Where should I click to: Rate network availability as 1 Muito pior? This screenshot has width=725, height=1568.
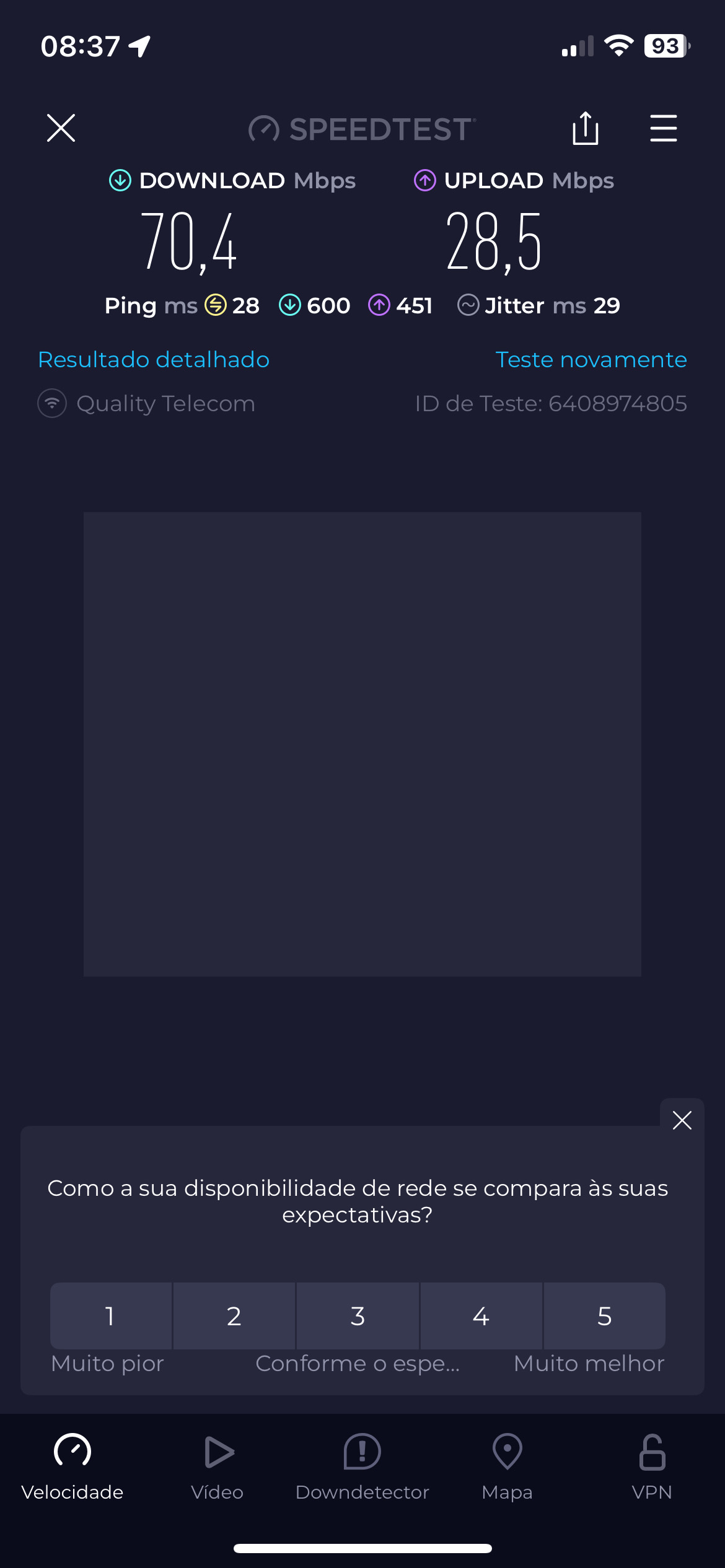click(x=110, y=1316)
